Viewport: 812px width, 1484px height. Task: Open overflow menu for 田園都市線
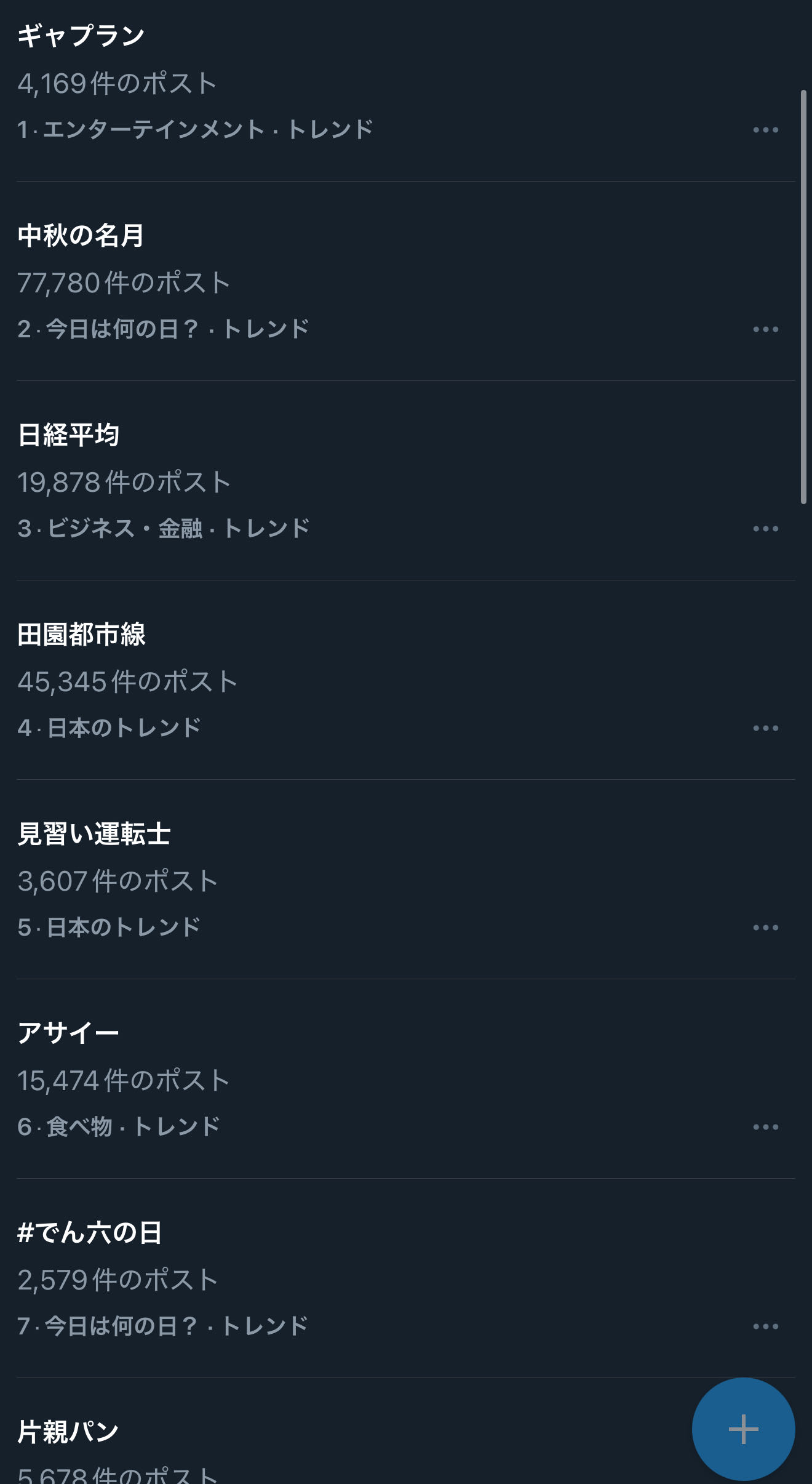tap(765, 728)
